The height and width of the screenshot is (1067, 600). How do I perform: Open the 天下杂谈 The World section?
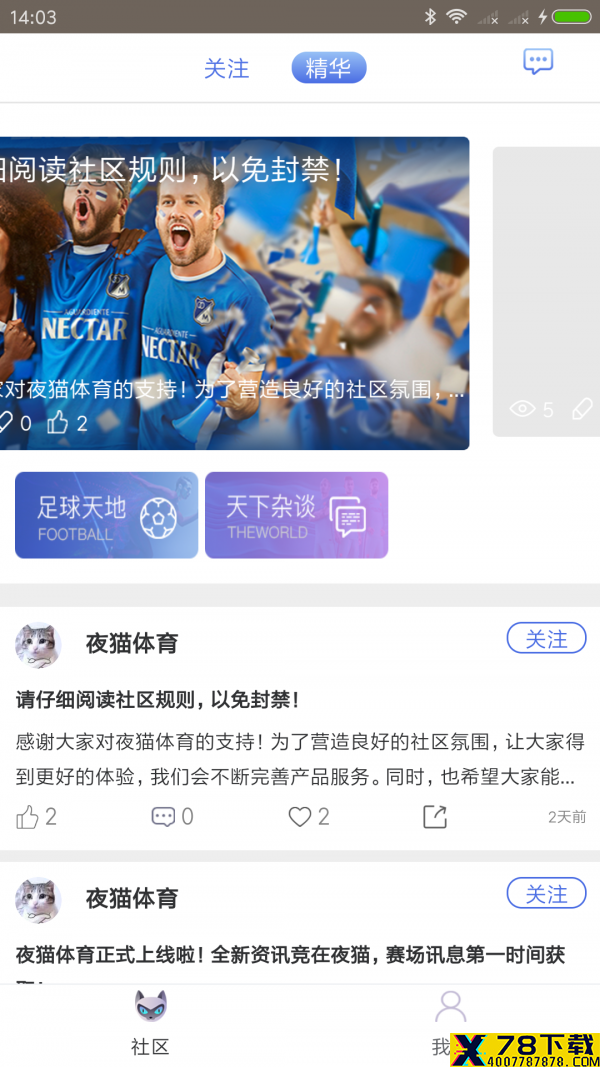[296, 515]
